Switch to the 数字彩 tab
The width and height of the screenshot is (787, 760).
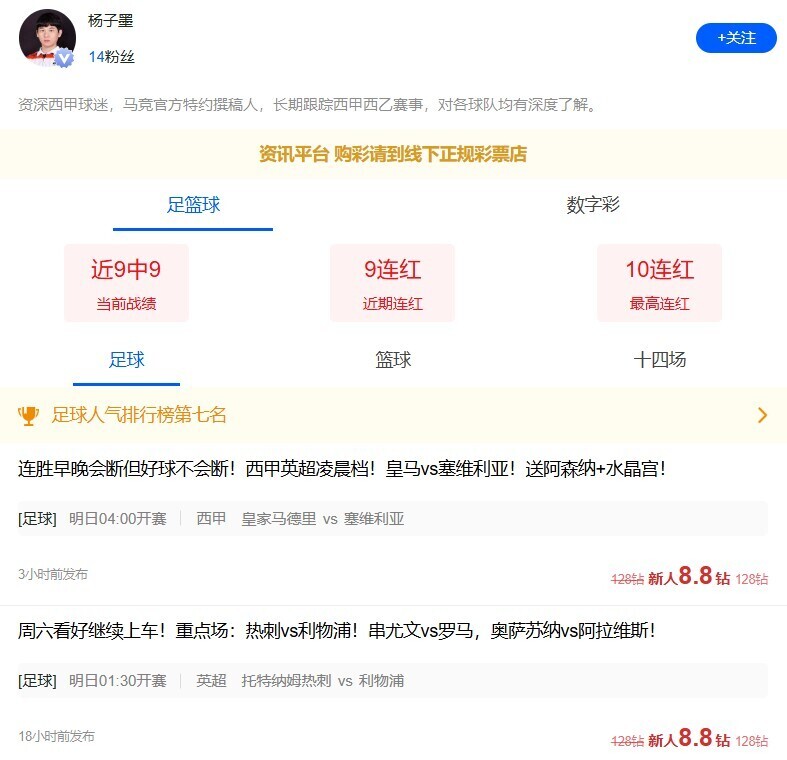pyautogui.click(x=593, y=205)
